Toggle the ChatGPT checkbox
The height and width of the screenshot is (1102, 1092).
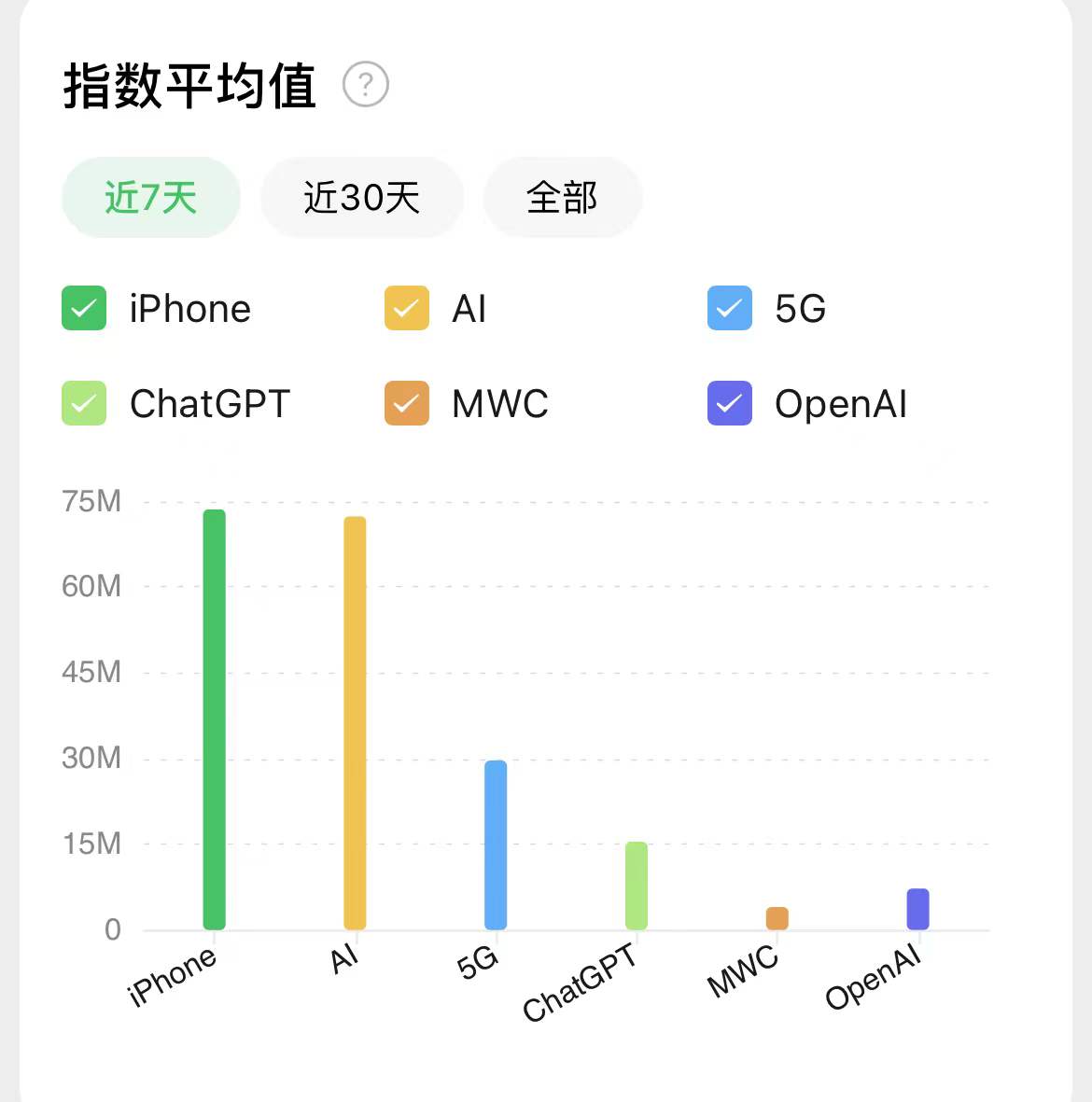click(x=84, y=404)
